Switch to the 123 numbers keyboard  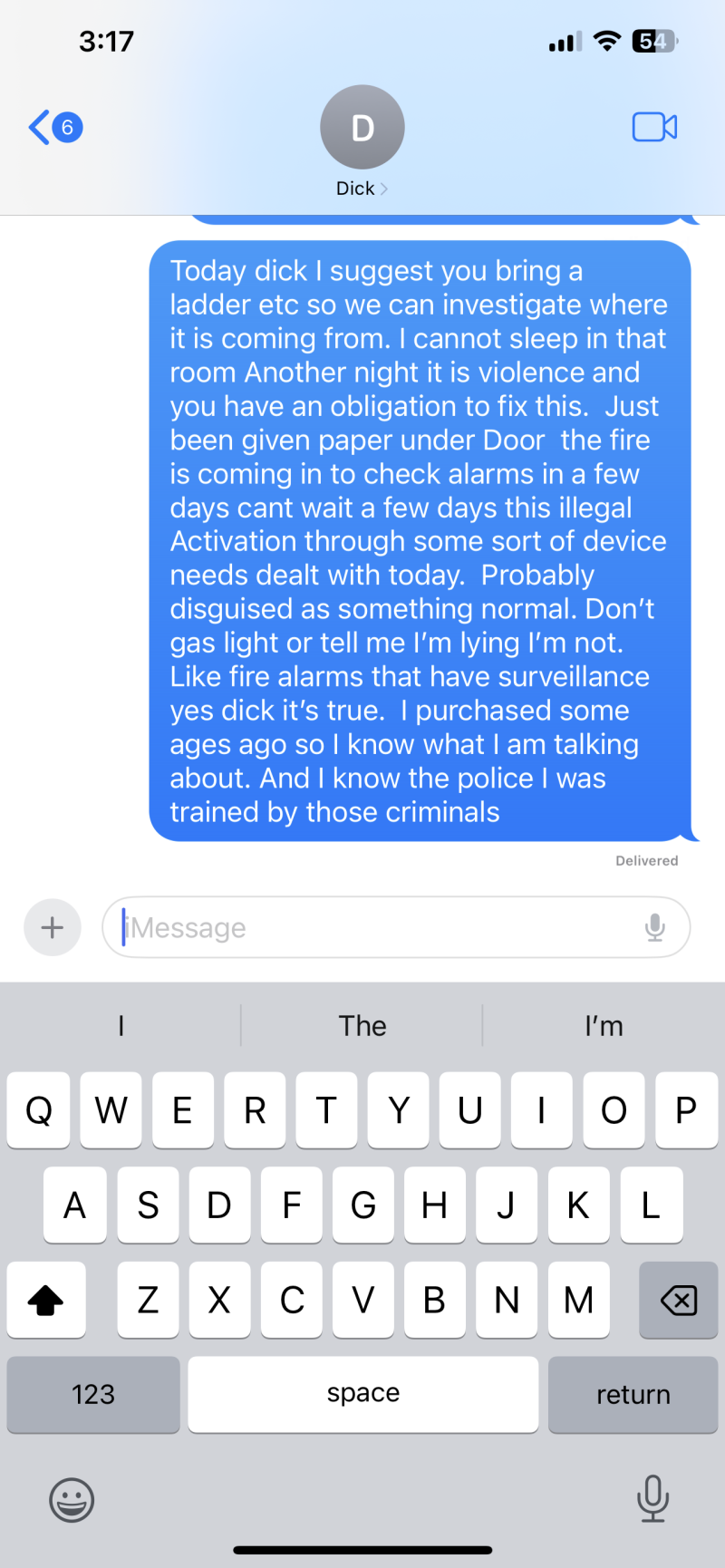pos(93,1394)
